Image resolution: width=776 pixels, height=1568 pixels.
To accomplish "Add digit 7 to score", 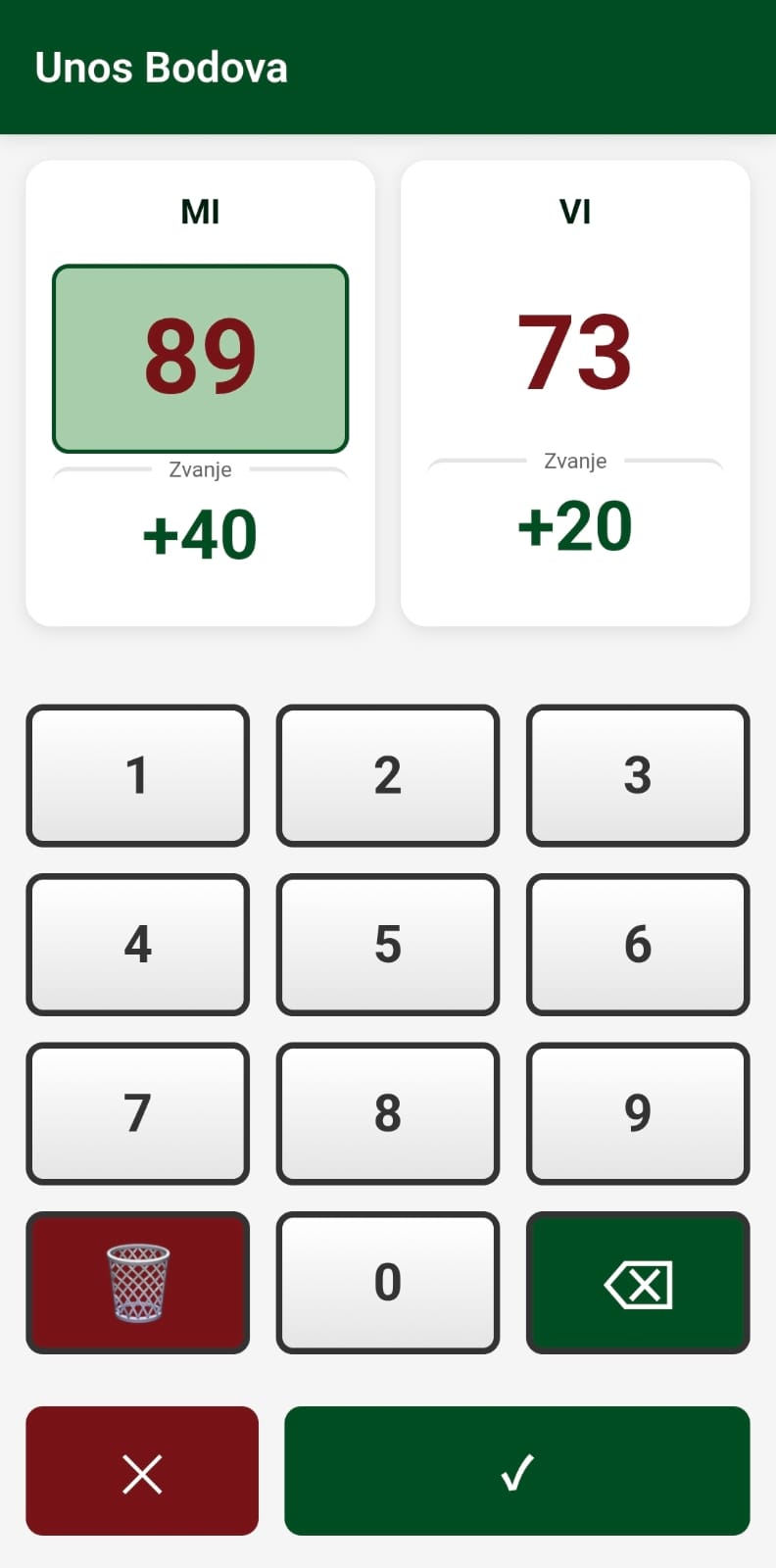I will [x=137, y=1113].
